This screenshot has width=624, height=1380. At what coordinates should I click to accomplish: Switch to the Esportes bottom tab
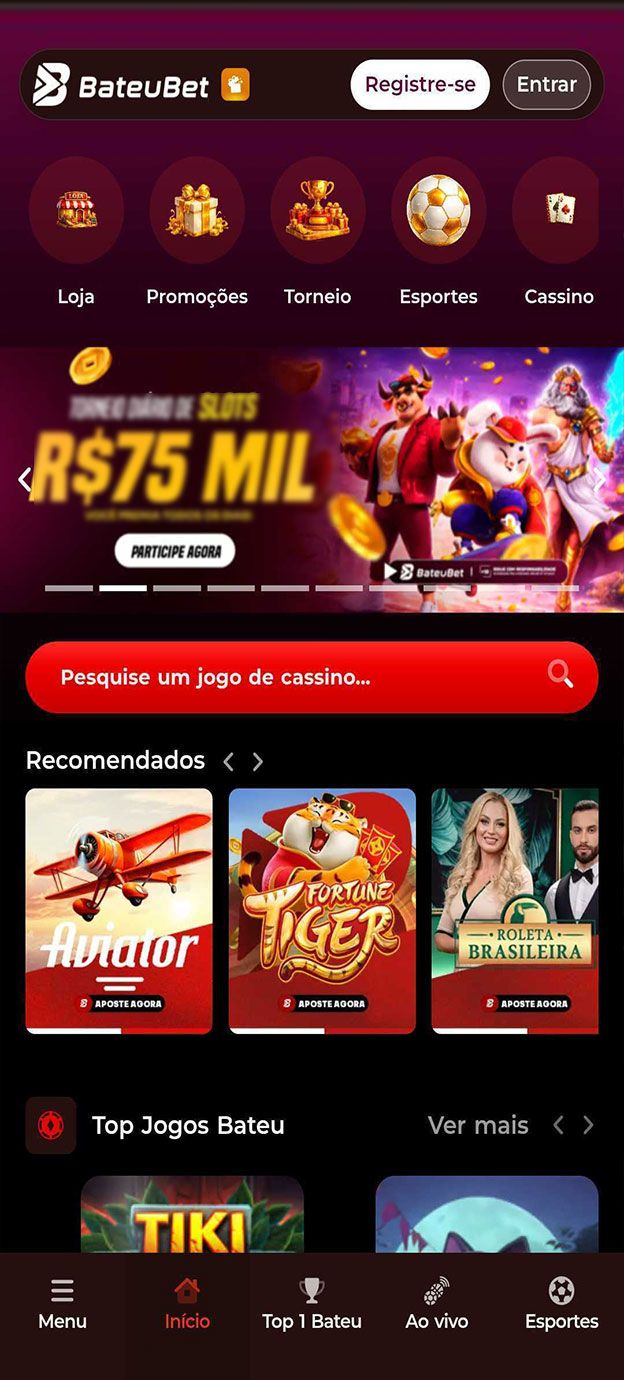[x=562, y=1305]
